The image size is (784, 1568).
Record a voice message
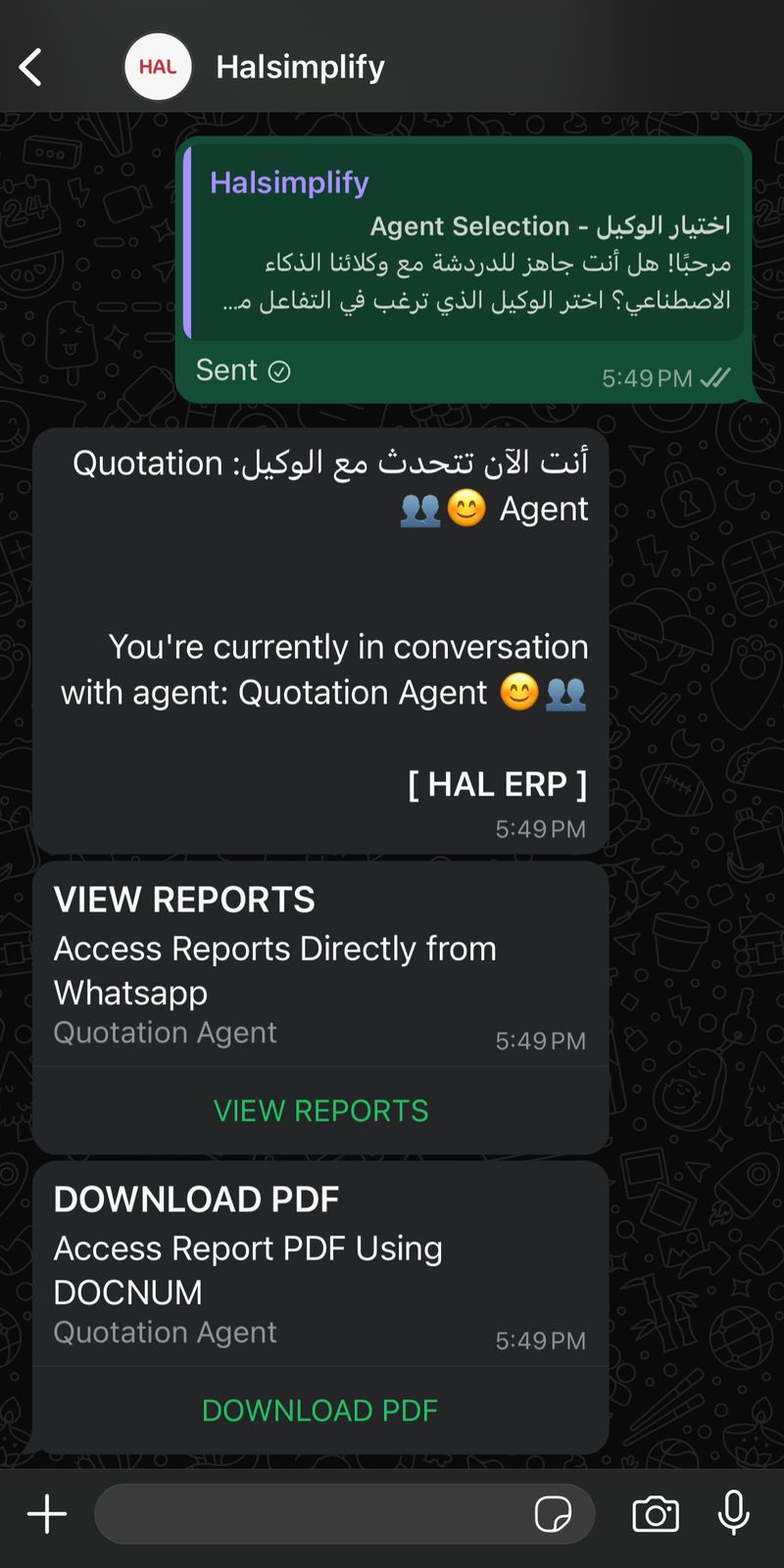(733, 1514)
